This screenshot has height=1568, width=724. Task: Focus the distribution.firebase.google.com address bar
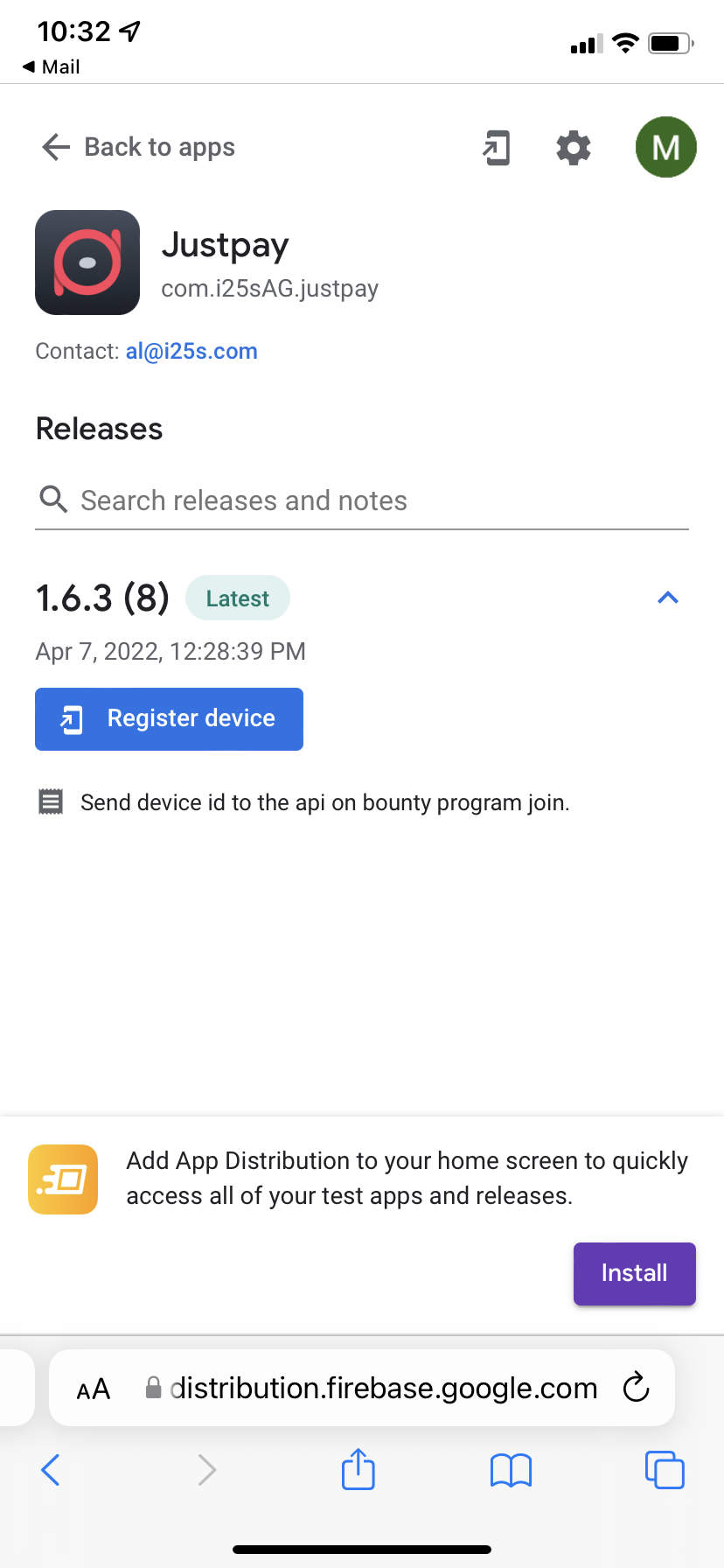pos(383,1389)
